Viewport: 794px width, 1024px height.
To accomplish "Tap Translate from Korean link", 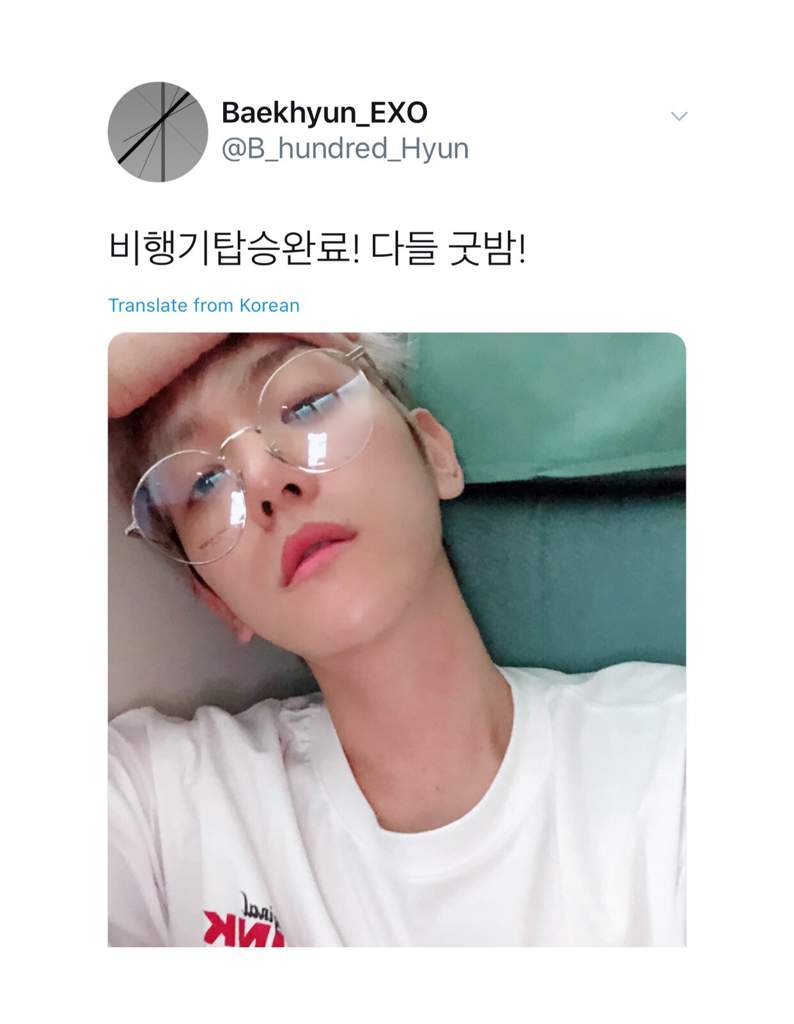I will point(203,305).
